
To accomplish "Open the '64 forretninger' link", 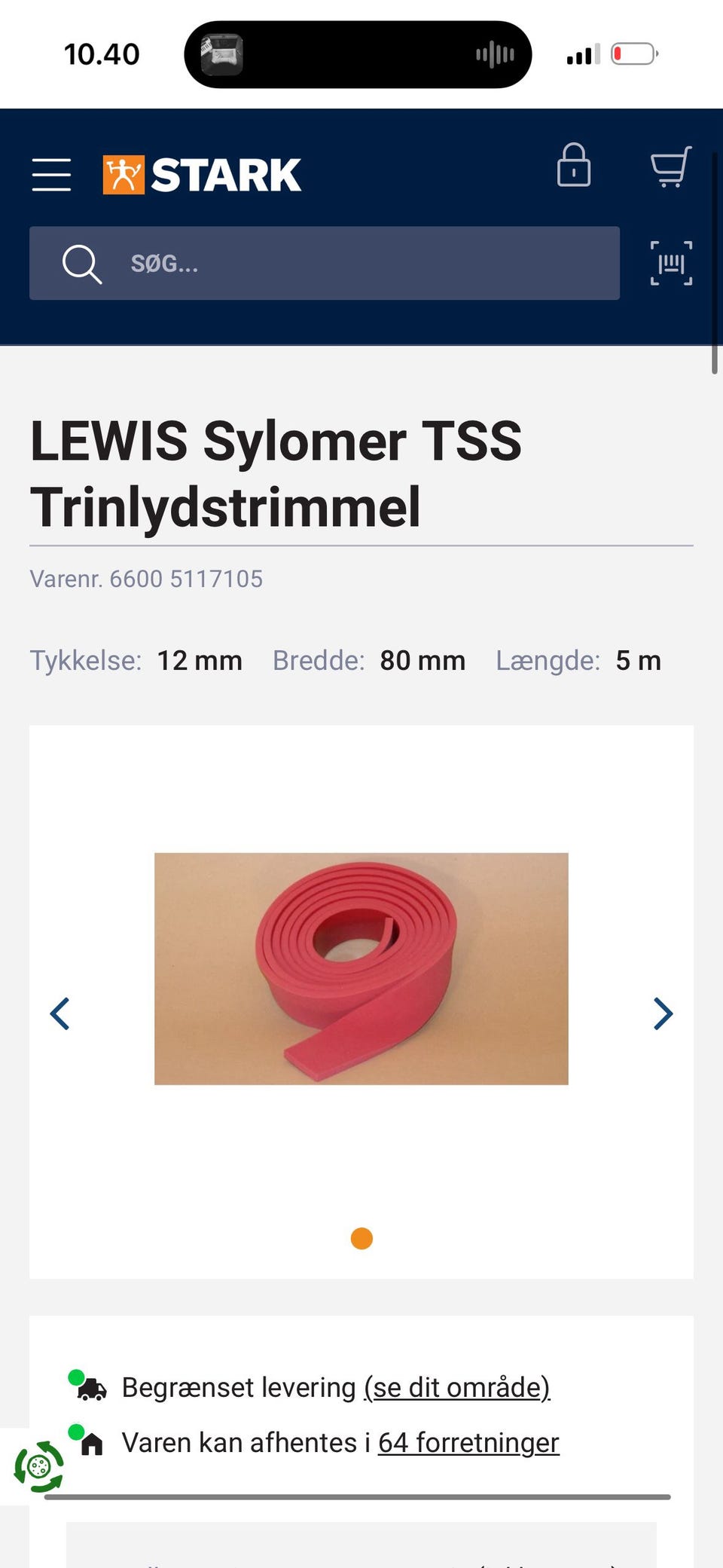I will tap(468, 1443).
